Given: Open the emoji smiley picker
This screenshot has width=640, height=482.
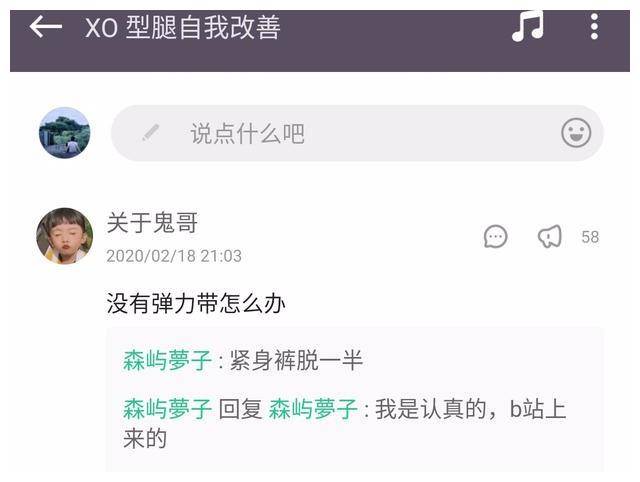Looking at the screenshot, I should [576, 133].
